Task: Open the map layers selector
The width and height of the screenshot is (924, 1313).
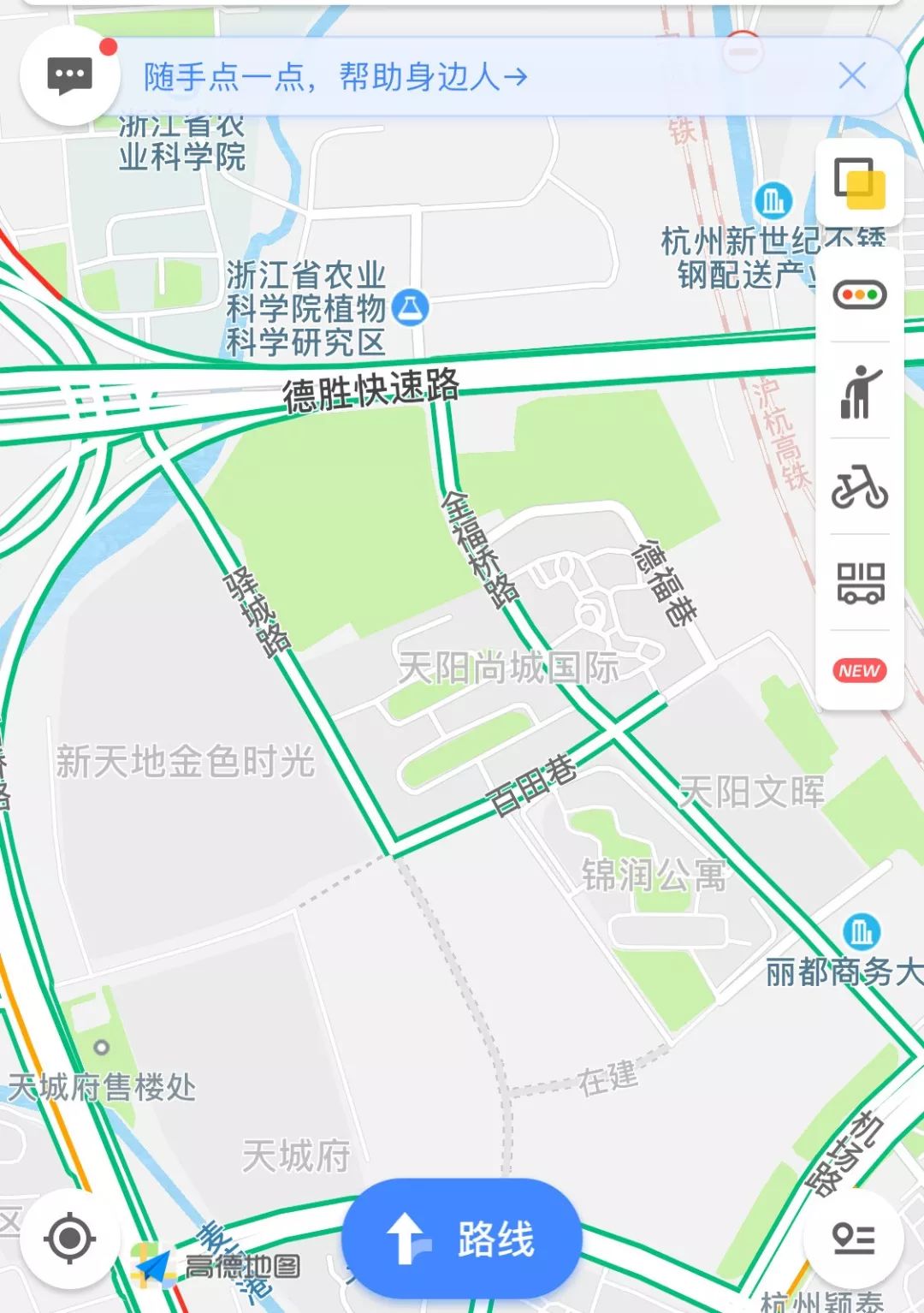Action: [860, 183]
